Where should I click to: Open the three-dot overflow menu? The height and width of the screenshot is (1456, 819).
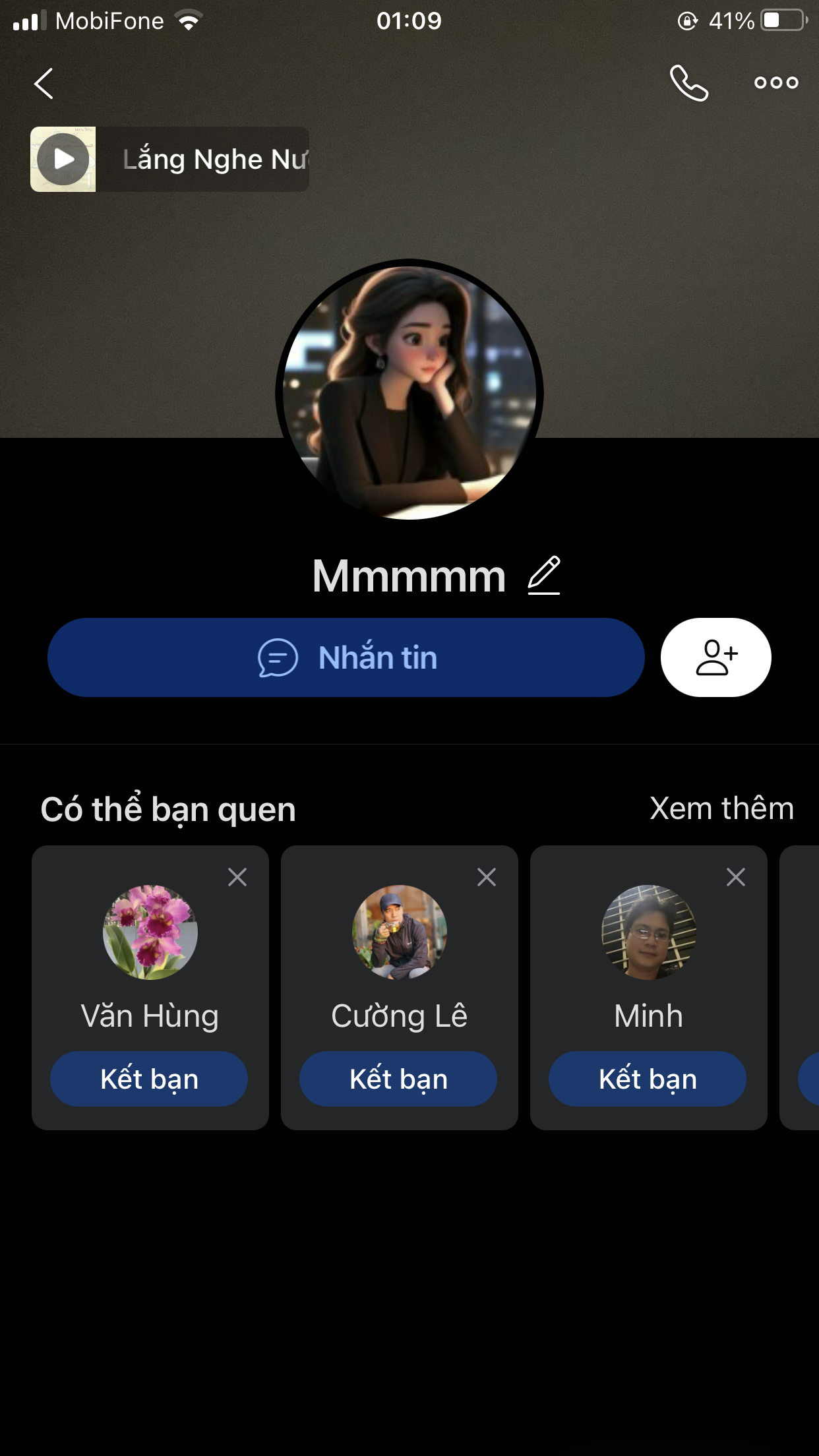pos(776,83)
